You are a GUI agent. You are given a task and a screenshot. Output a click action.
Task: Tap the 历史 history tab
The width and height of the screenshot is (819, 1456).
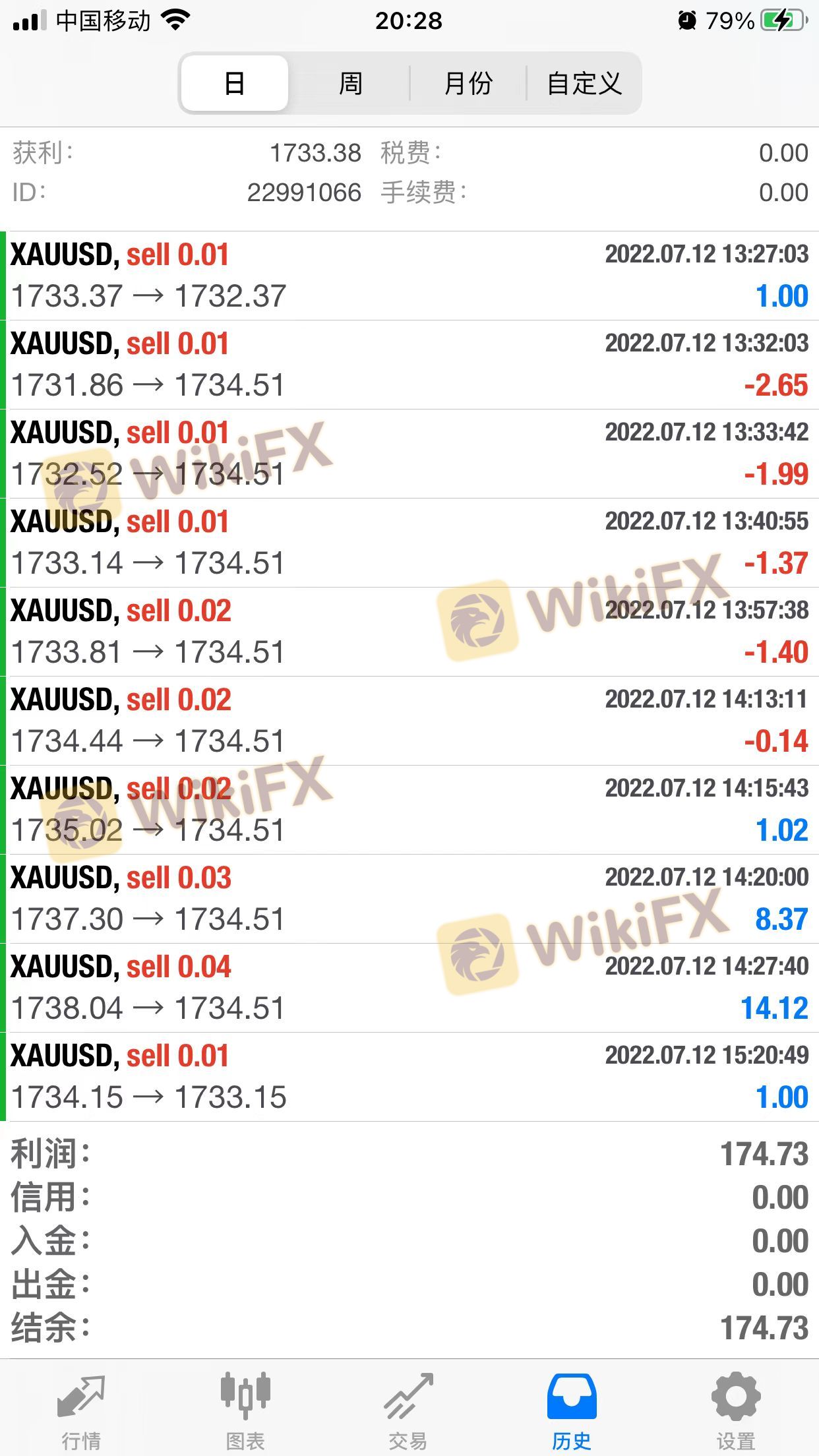point(572,1411)
